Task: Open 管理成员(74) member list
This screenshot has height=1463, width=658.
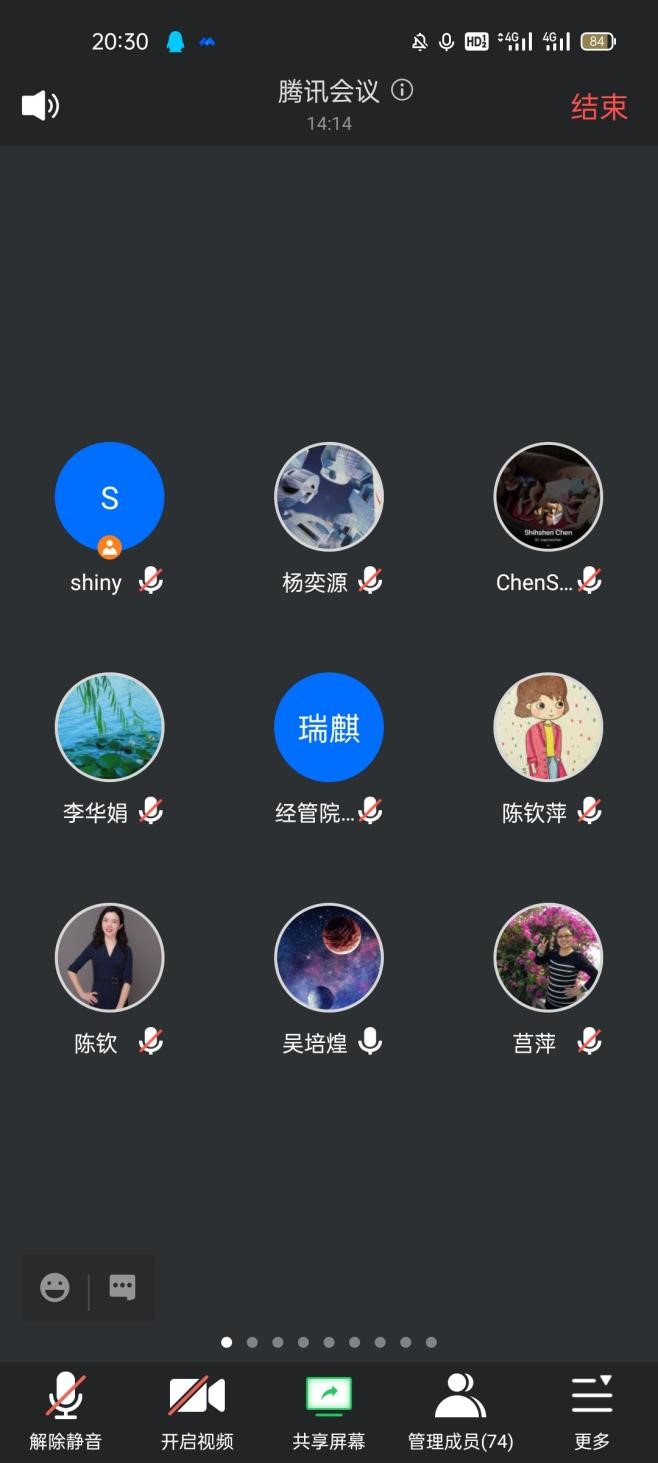Action: point(460,1410)
